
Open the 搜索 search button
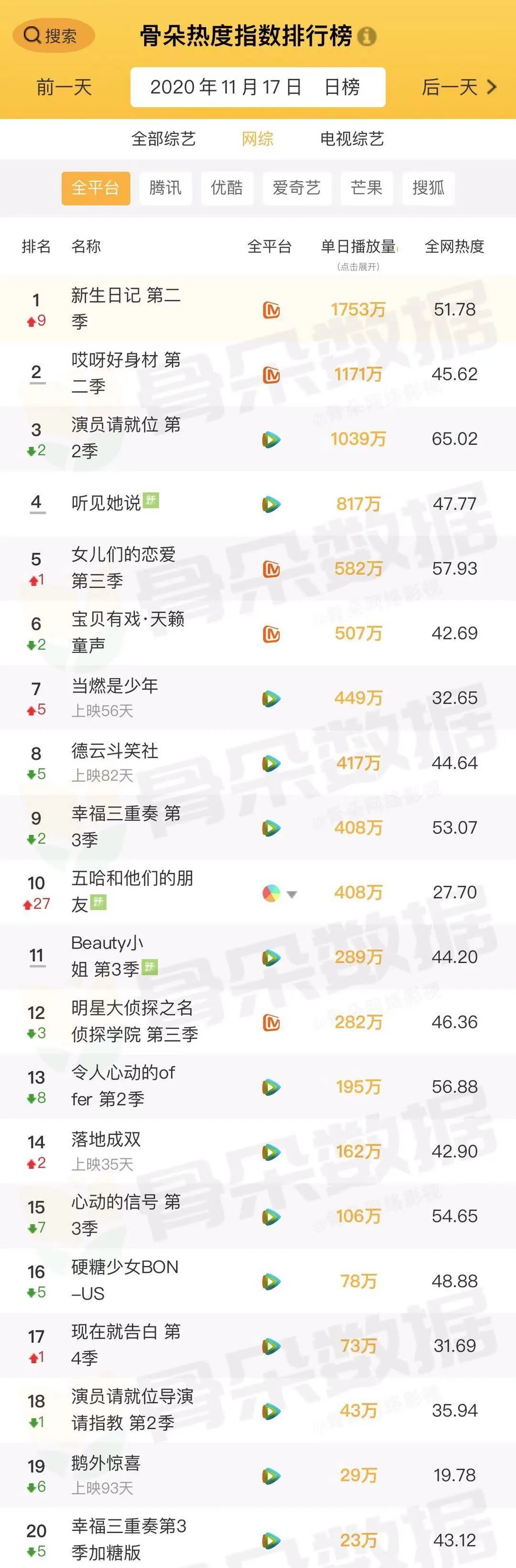coord(53,35)
